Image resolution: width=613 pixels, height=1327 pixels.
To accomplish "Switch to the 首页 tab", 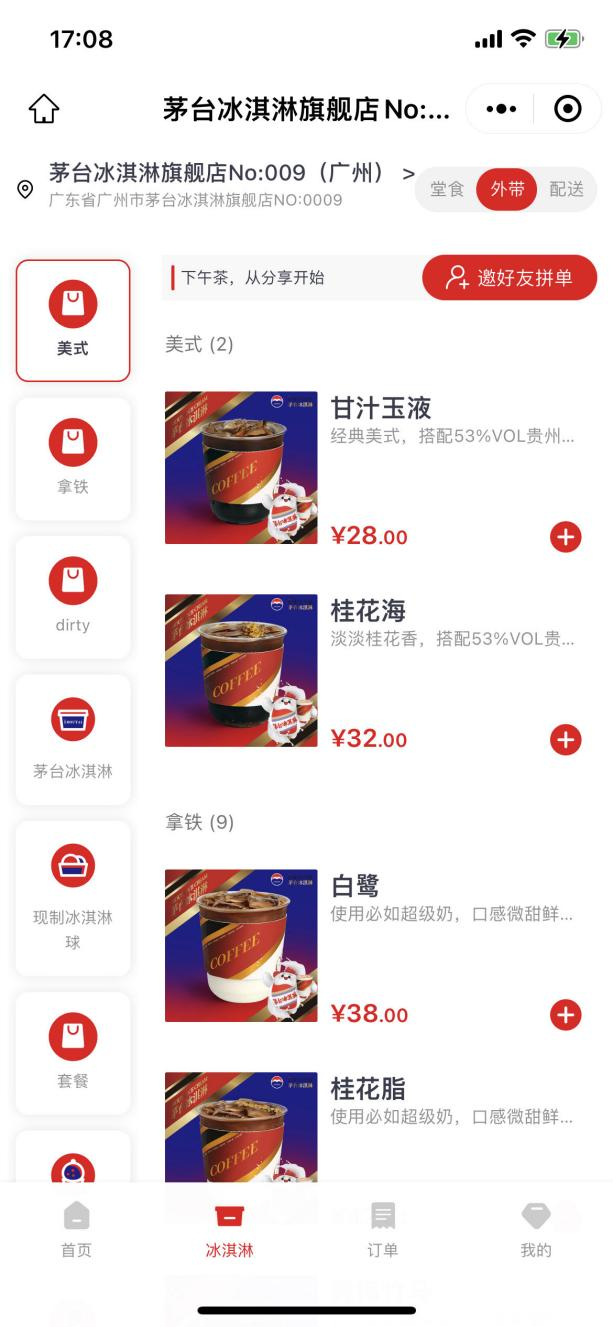I will tap(76, 1229).
